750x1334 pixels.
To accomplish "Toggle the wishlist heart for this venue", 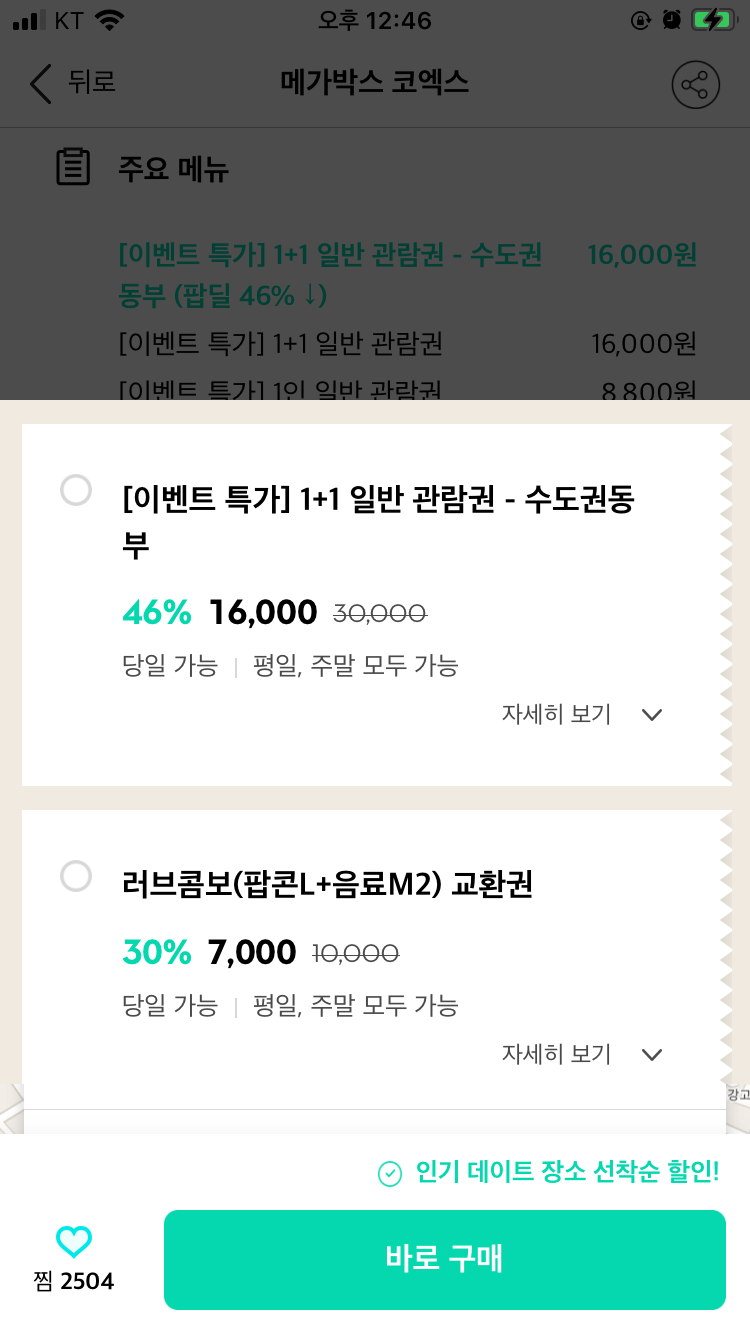I will click(x=73, y=1240).
